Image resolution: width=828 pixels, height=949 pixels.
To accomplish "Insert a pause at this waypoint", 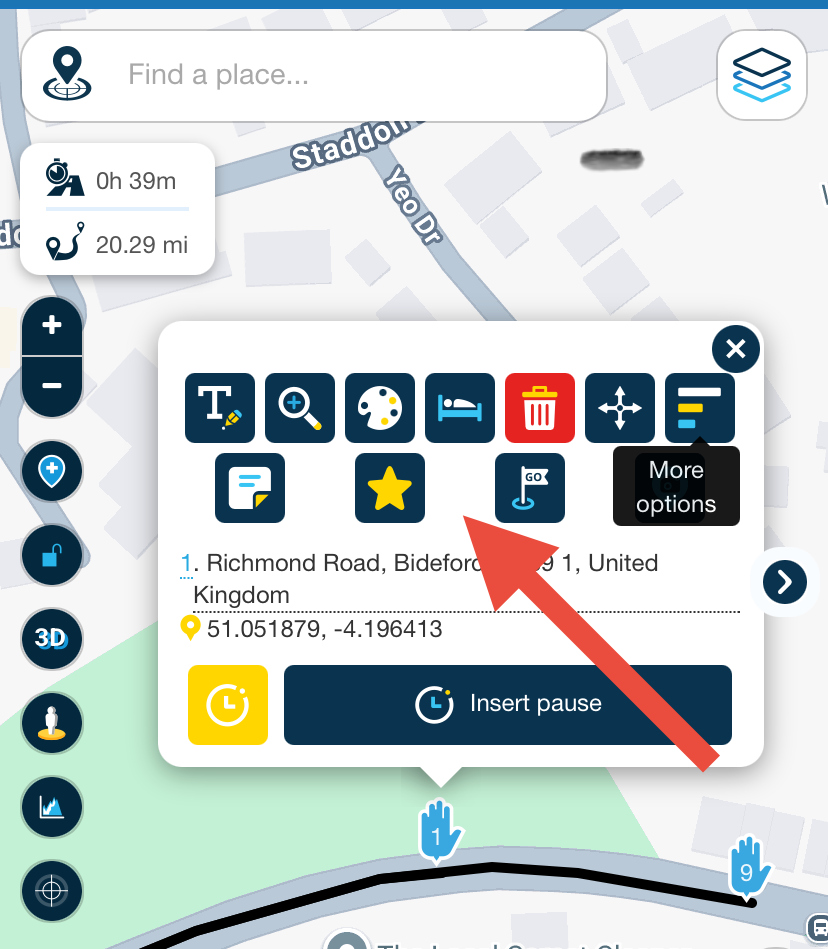I will 508,705.
